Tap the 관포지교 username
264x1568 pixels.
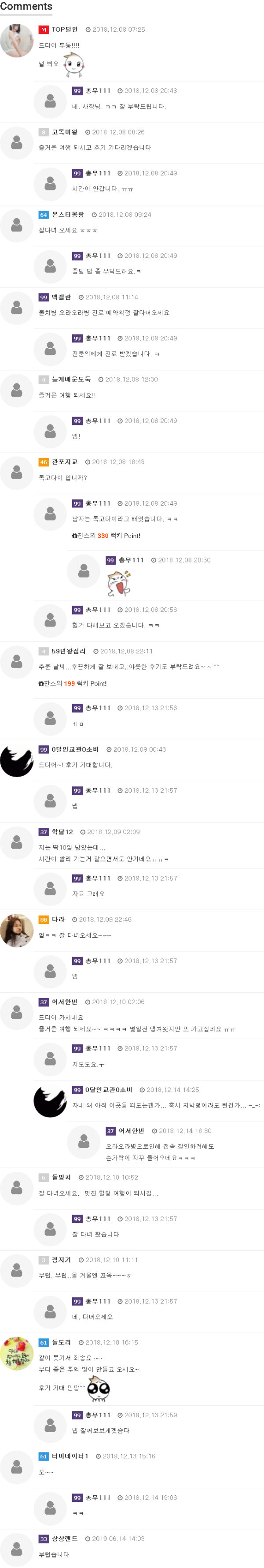(64, 462)
